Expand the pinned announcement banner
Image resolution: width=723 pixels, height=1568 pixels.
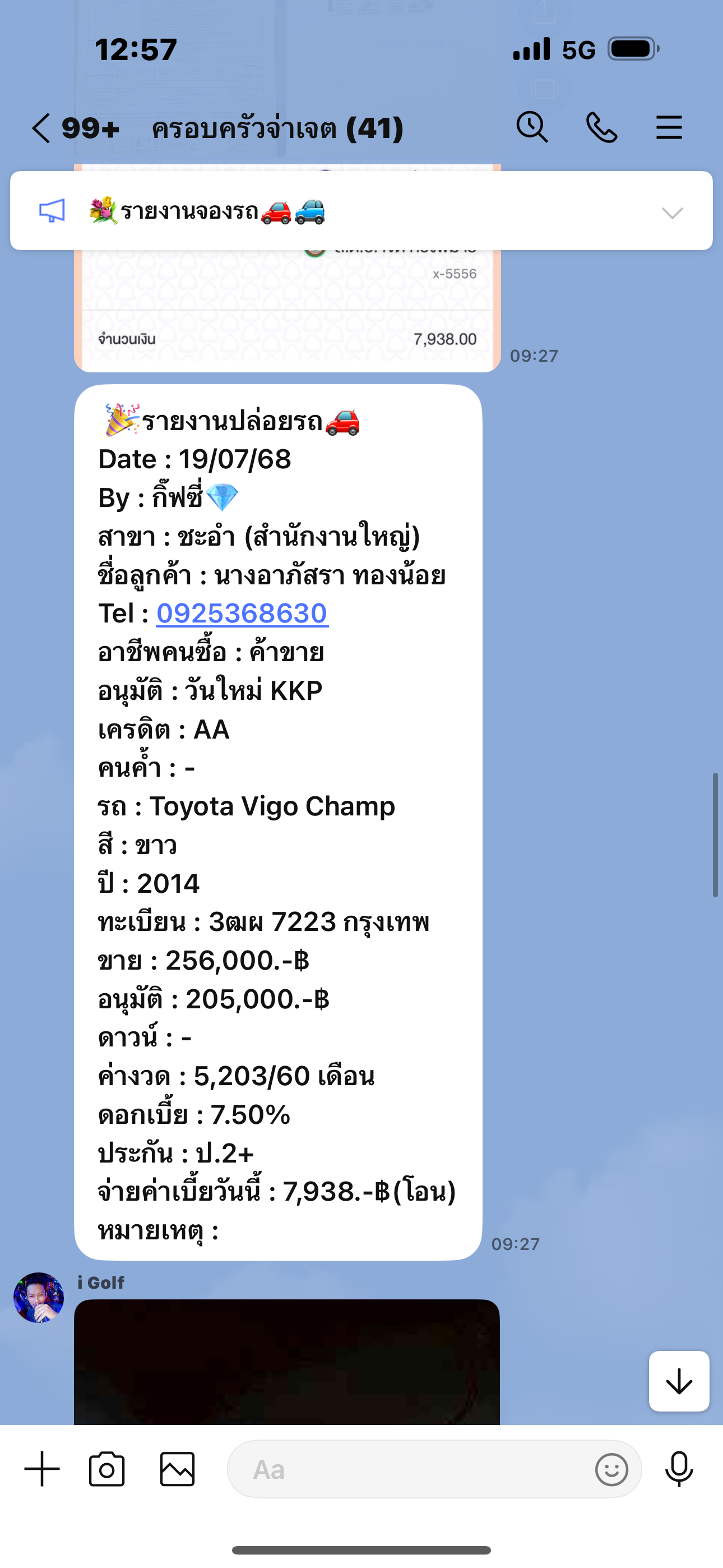pyautogui.click(x=672, y=213)
